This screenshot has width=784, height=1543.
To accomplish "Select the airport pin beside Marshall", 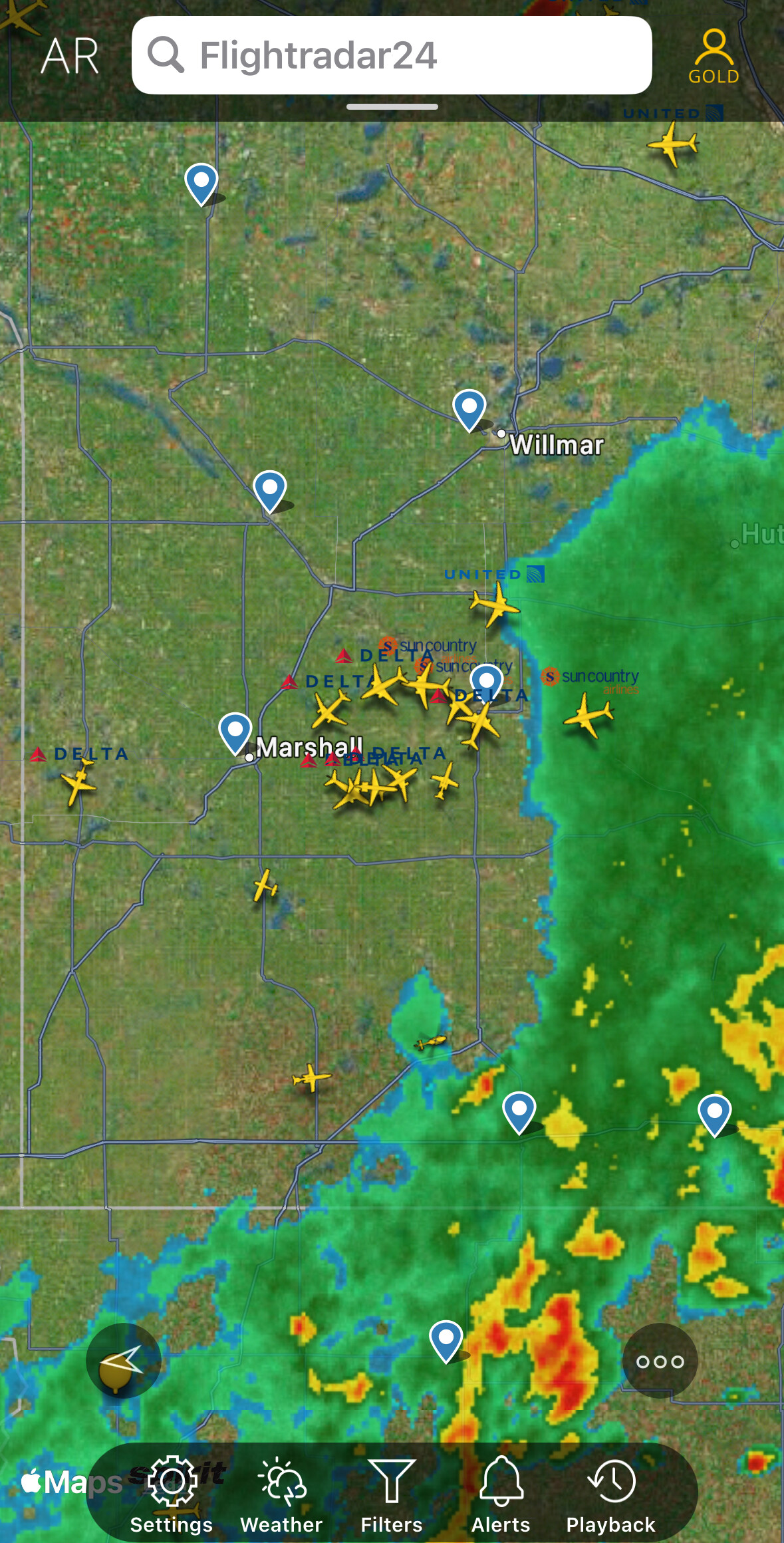I will (235, 732).
